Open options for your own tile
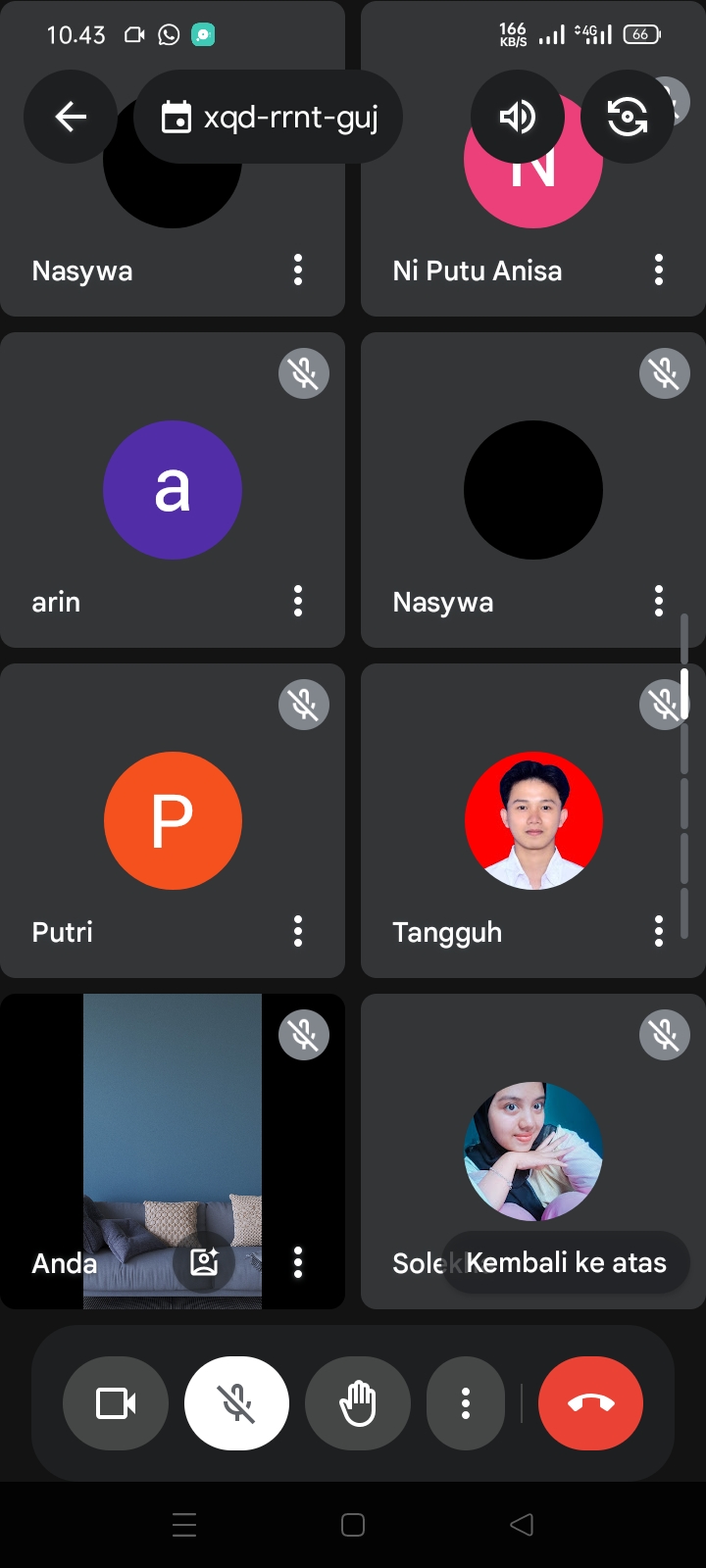 pyautogui.click(x=298, y=1262)
